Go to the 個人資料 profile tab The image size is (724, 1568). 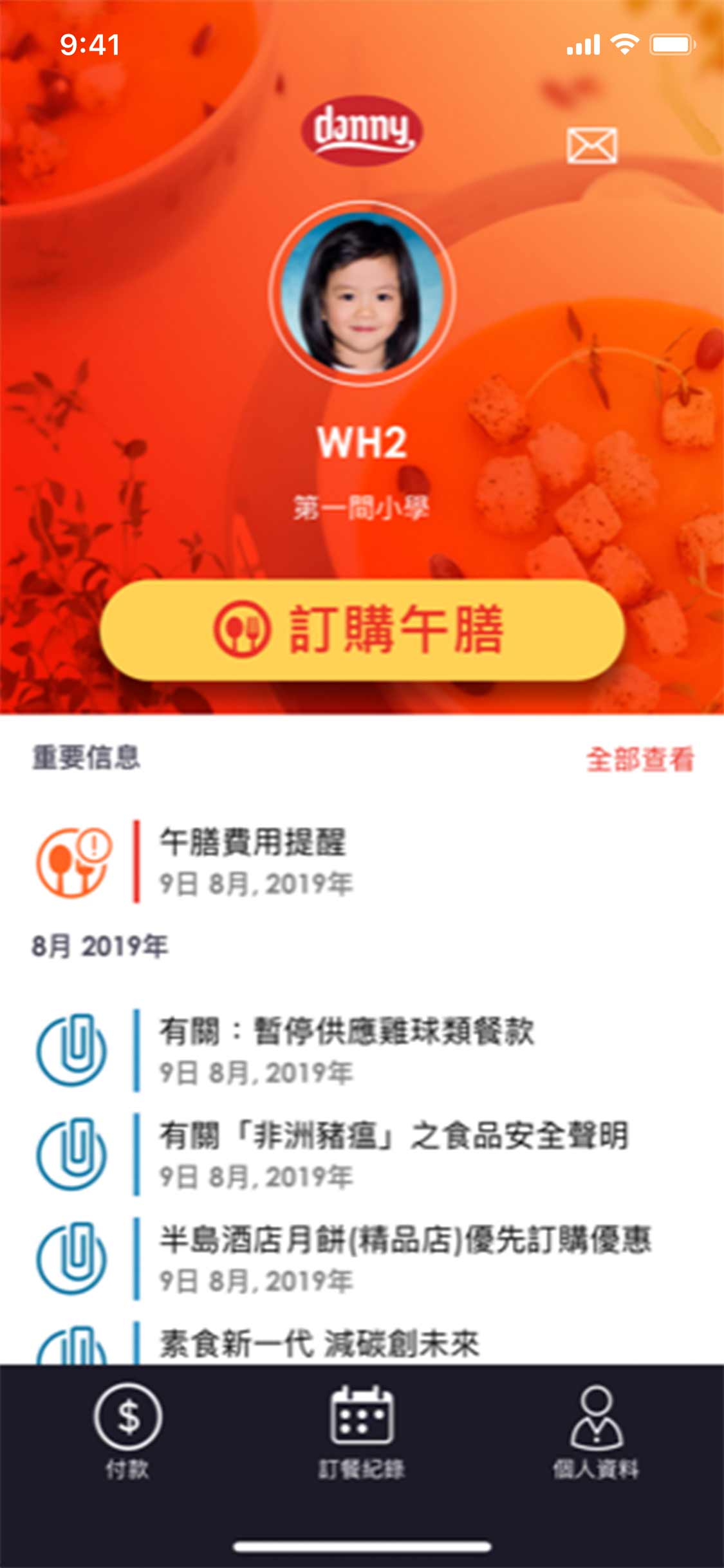pos(596,1428)
